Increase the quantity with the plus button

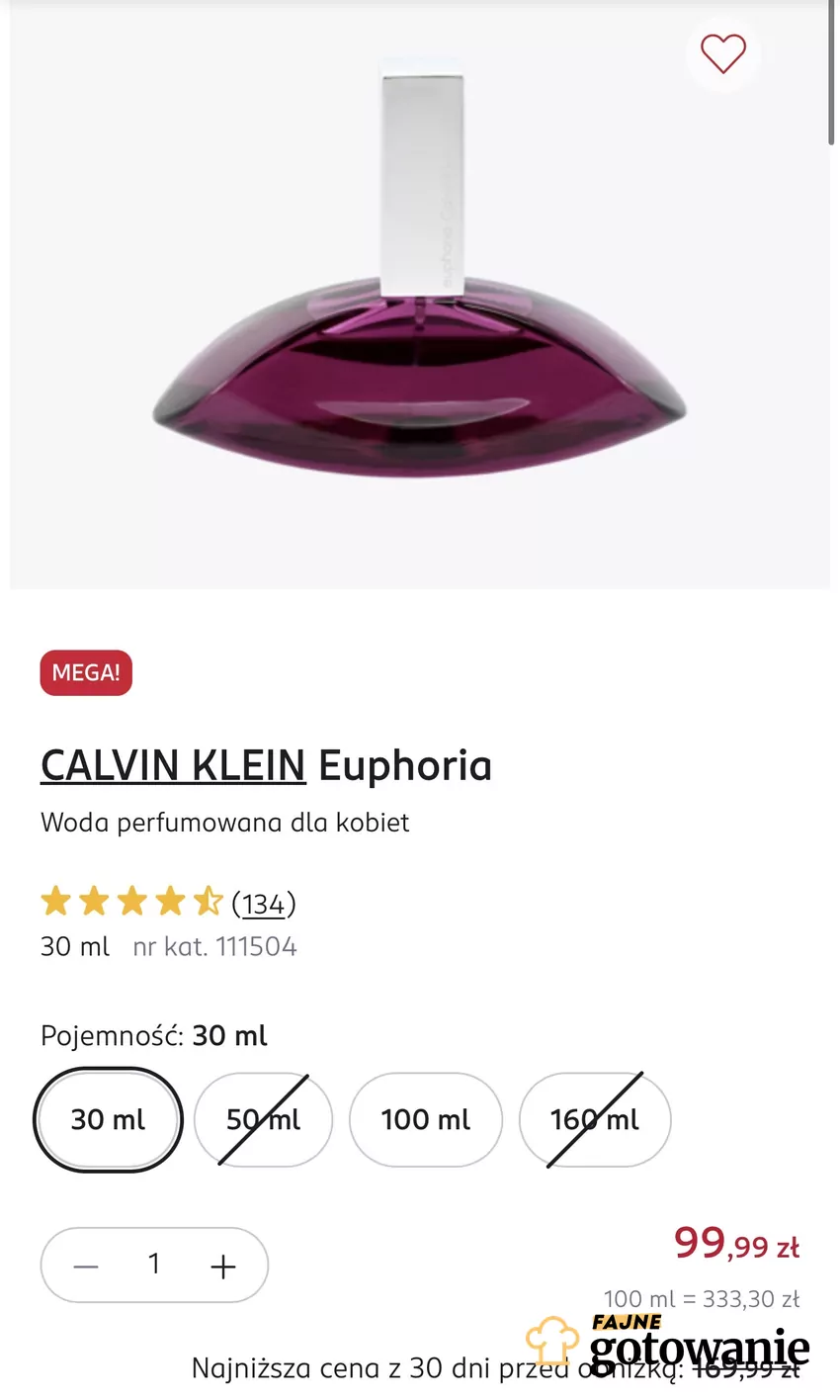tap(223, 1266)
